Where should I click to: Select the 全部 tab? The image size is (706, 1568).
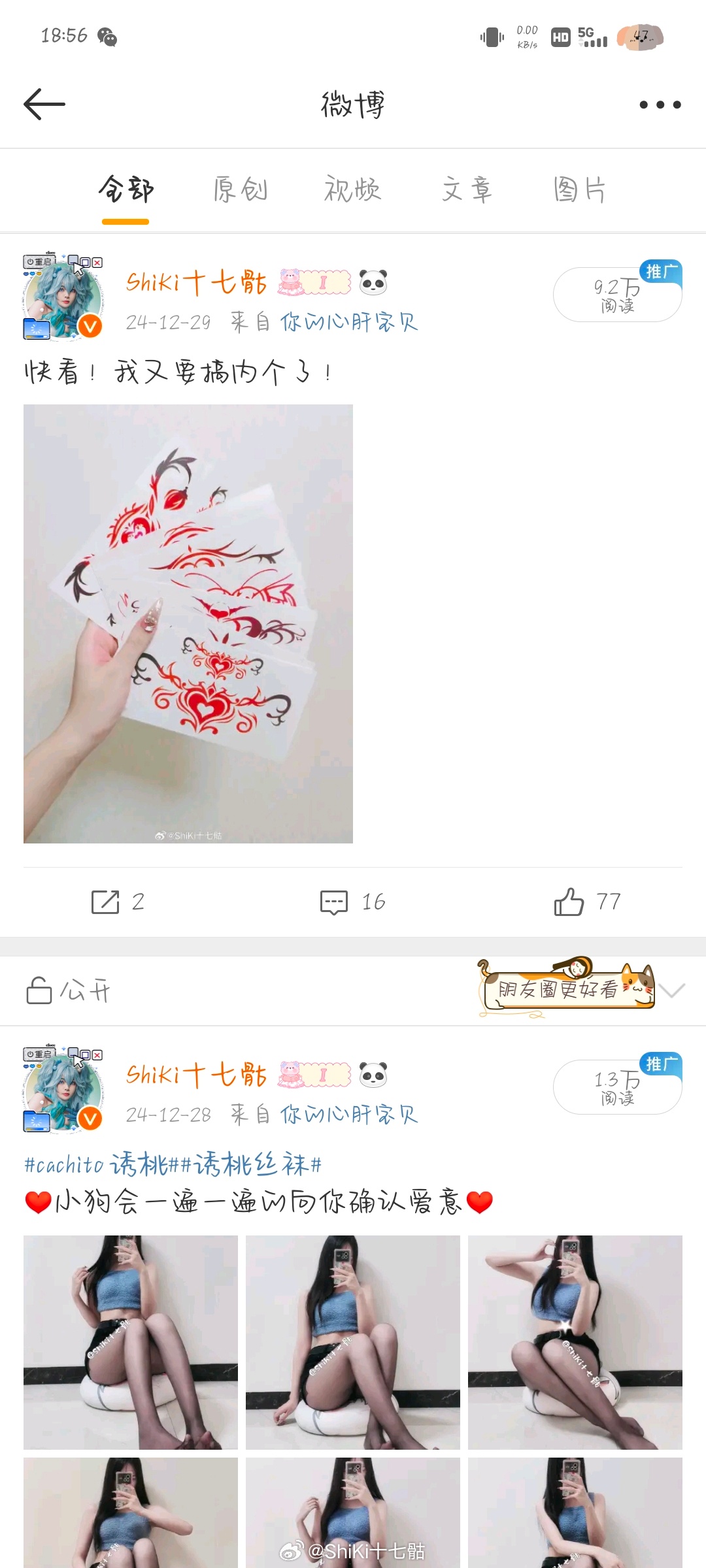coord(126,190)
